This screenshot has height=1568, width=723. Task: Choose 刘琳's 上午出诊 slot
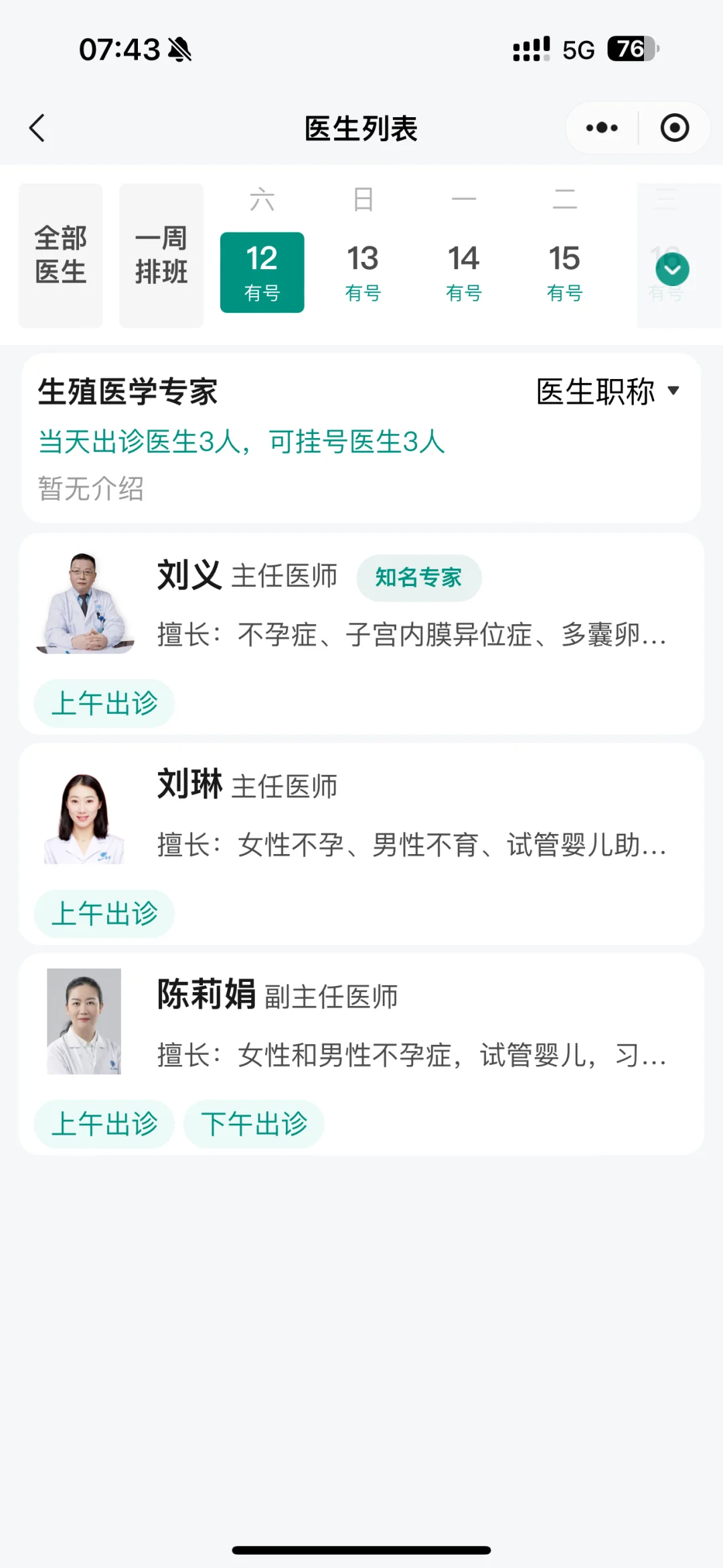point(104,914)
